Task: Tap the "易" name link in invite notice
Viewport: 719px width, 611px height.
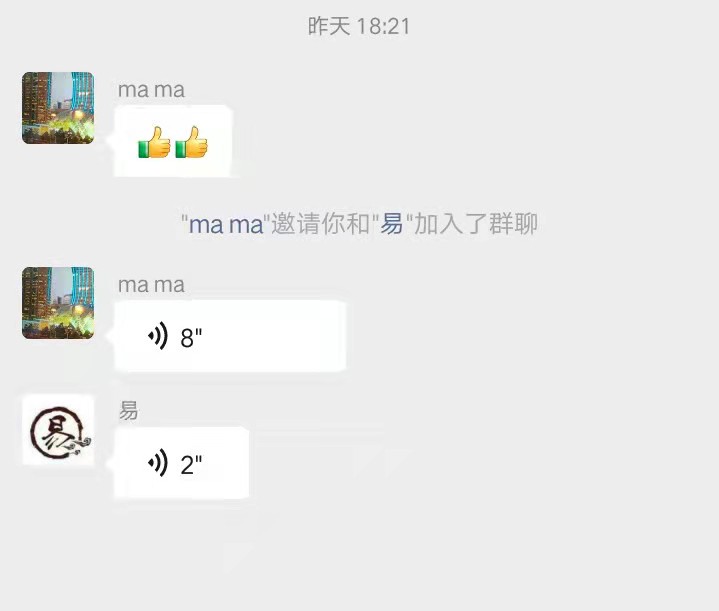Action: click(391, 224)
